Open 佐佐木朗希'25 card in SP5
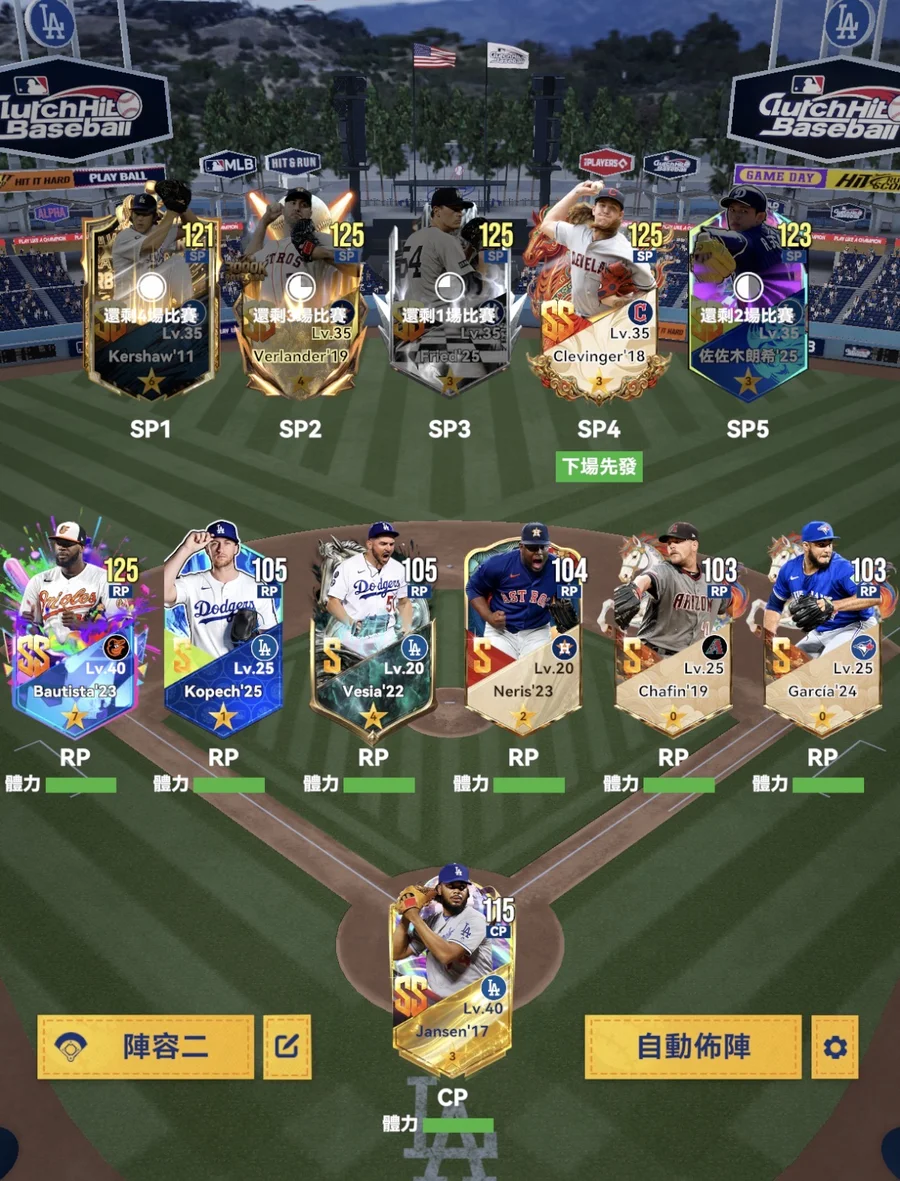Screen dimensions: 900x1181 (x=747, y=300)
